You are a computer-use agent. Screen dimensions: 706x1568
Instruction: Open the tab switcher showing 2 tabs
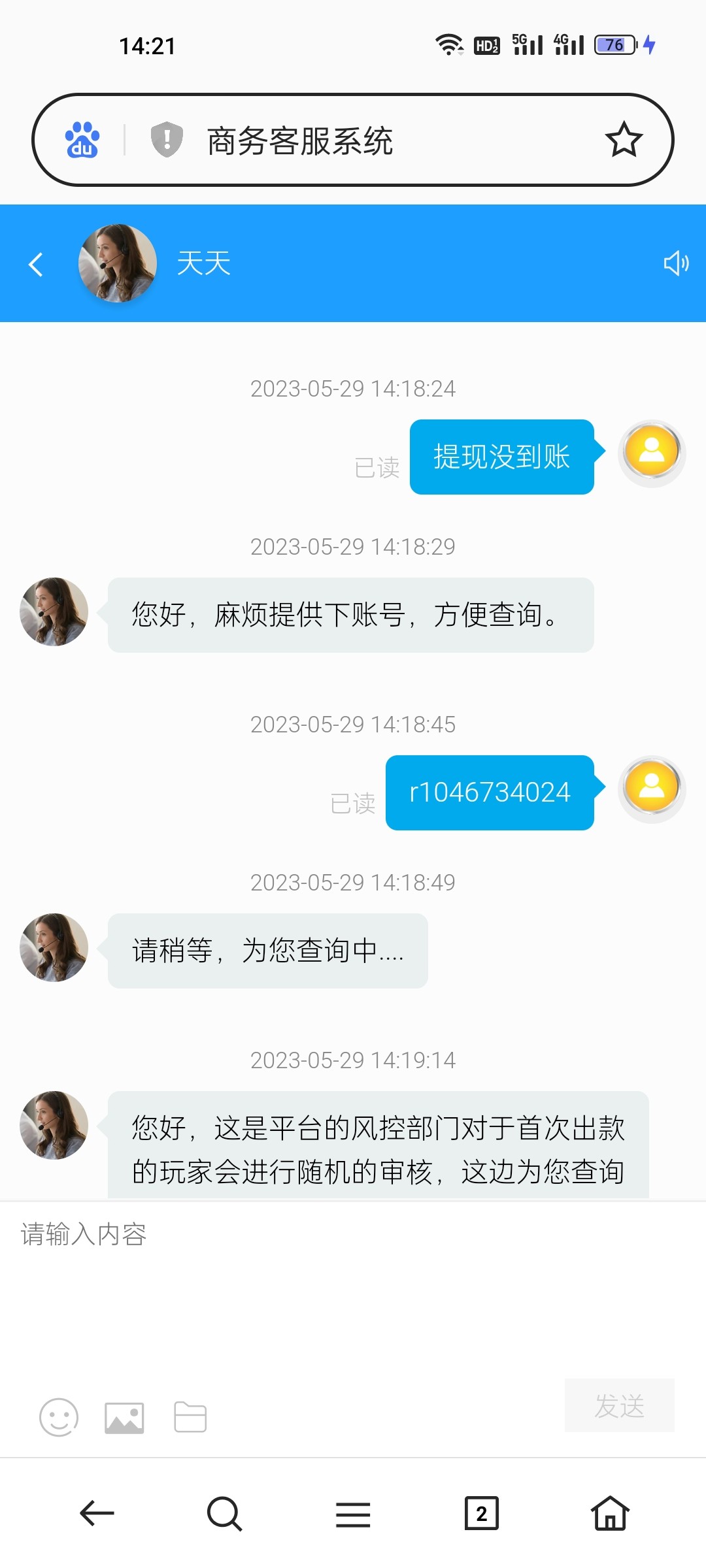coord(481,1514)
